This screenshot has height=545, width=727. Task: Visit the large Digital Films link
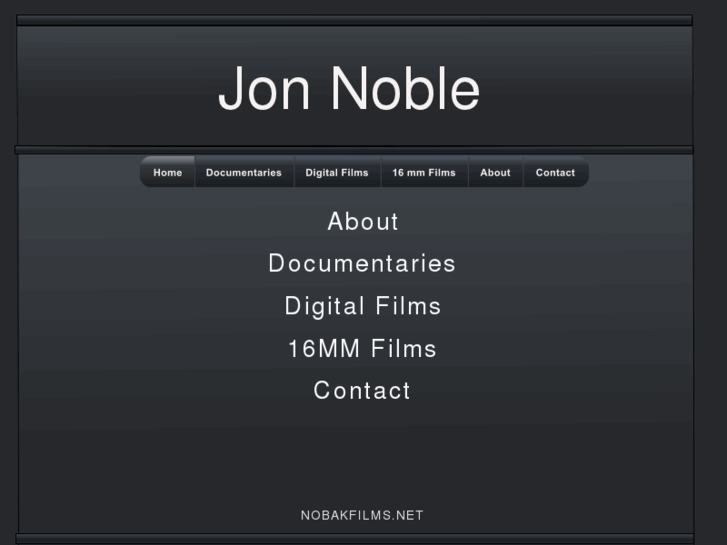(363, 306)
